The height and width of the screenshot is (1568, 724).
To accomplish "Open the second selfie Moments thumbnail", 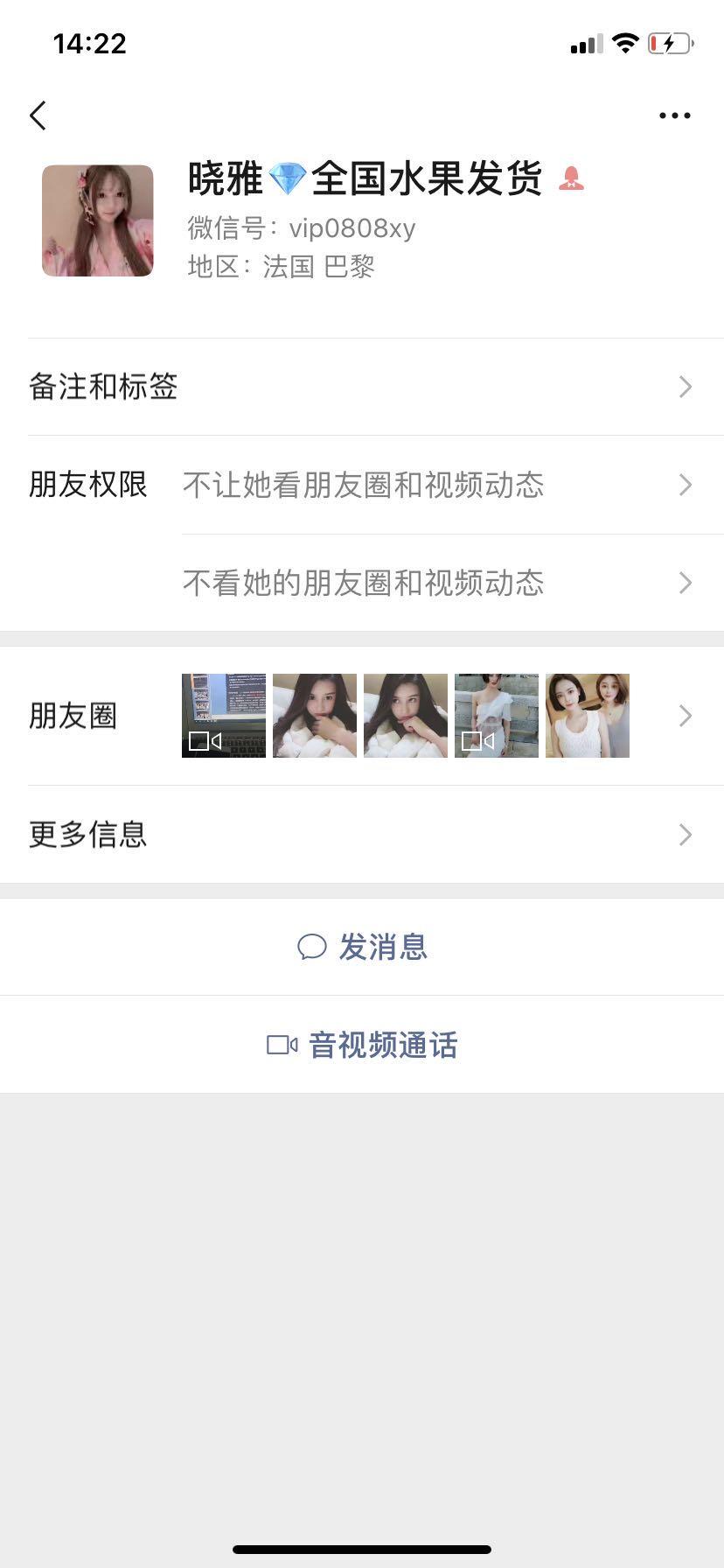I will point(315,716).
